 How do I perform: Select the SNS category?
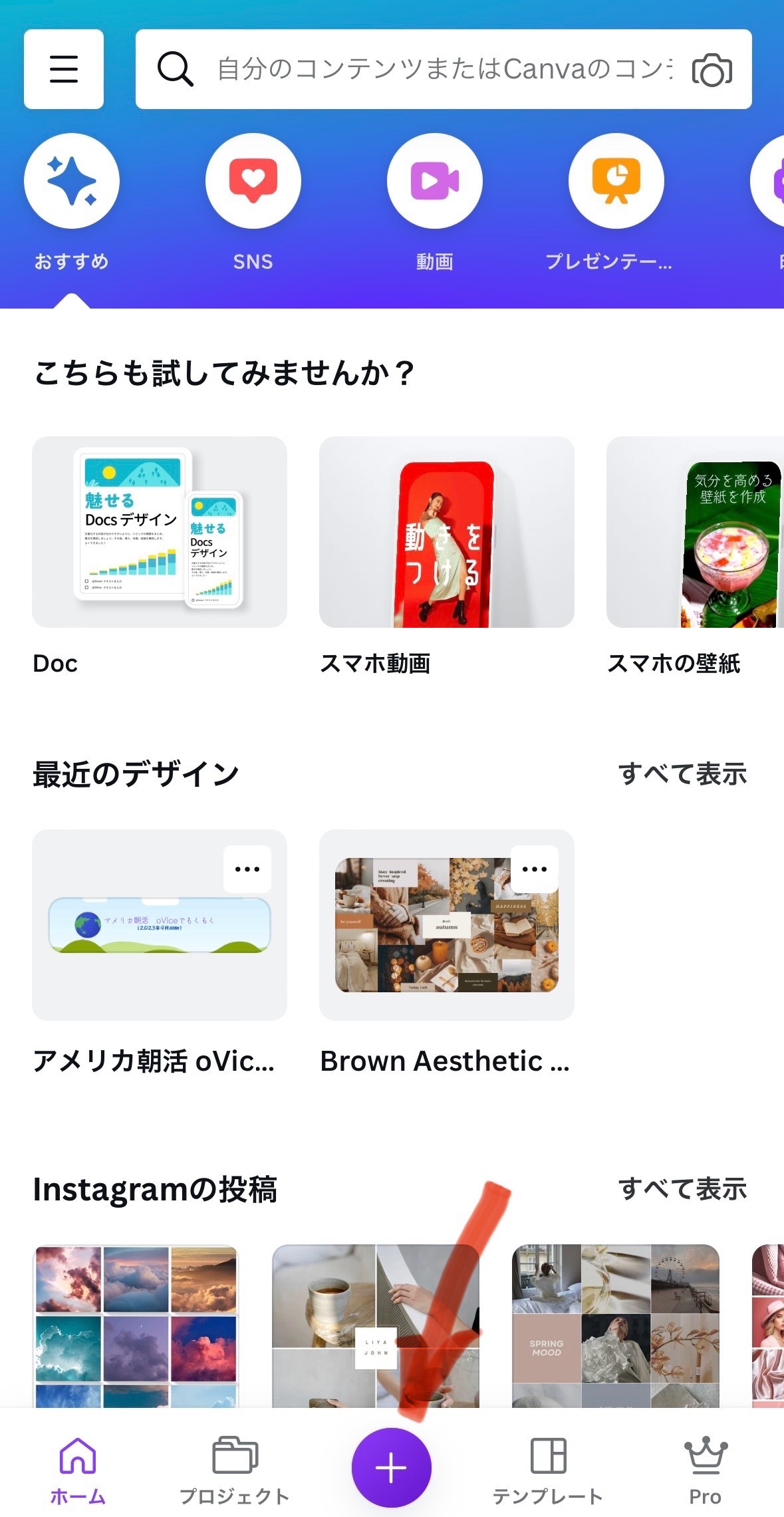pos(253,181)
